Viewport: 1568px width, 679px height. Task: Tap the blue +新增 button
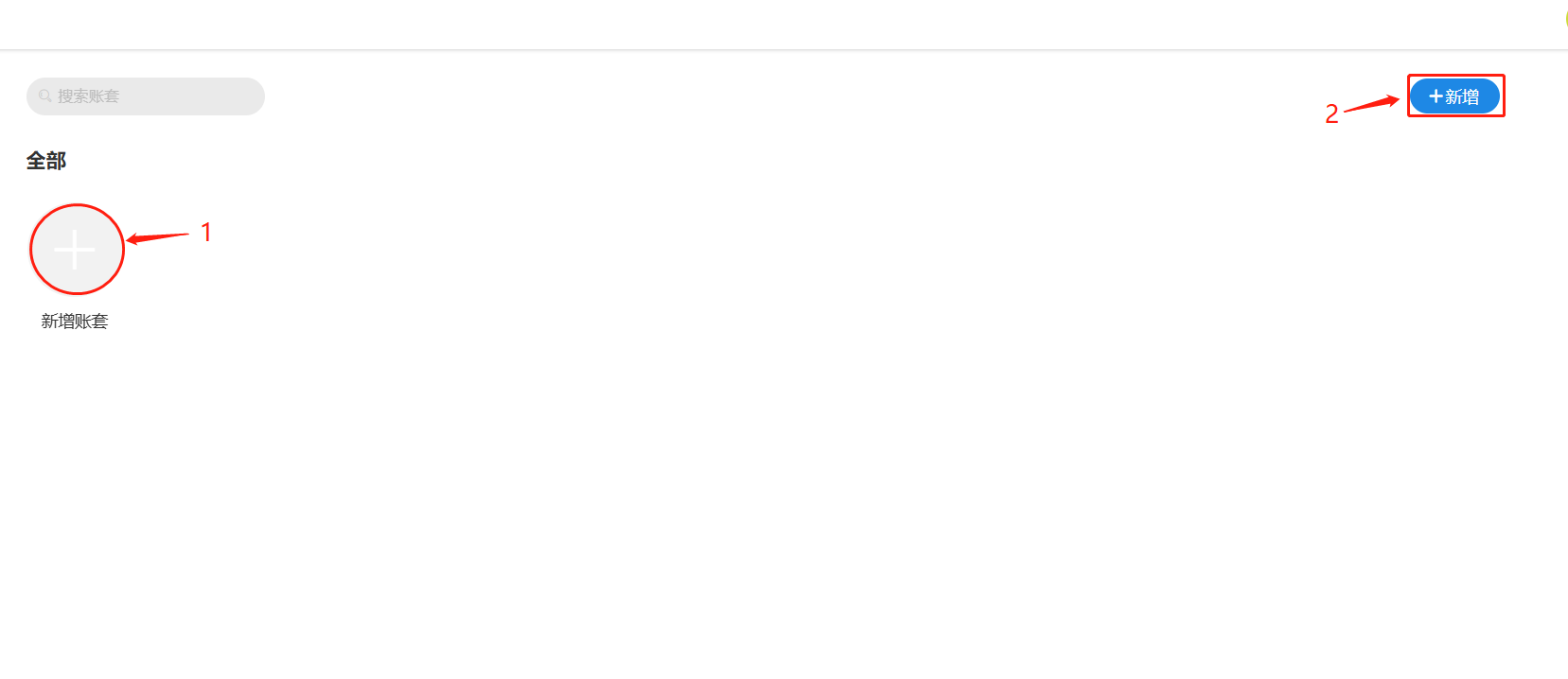tap(1454, 96)
